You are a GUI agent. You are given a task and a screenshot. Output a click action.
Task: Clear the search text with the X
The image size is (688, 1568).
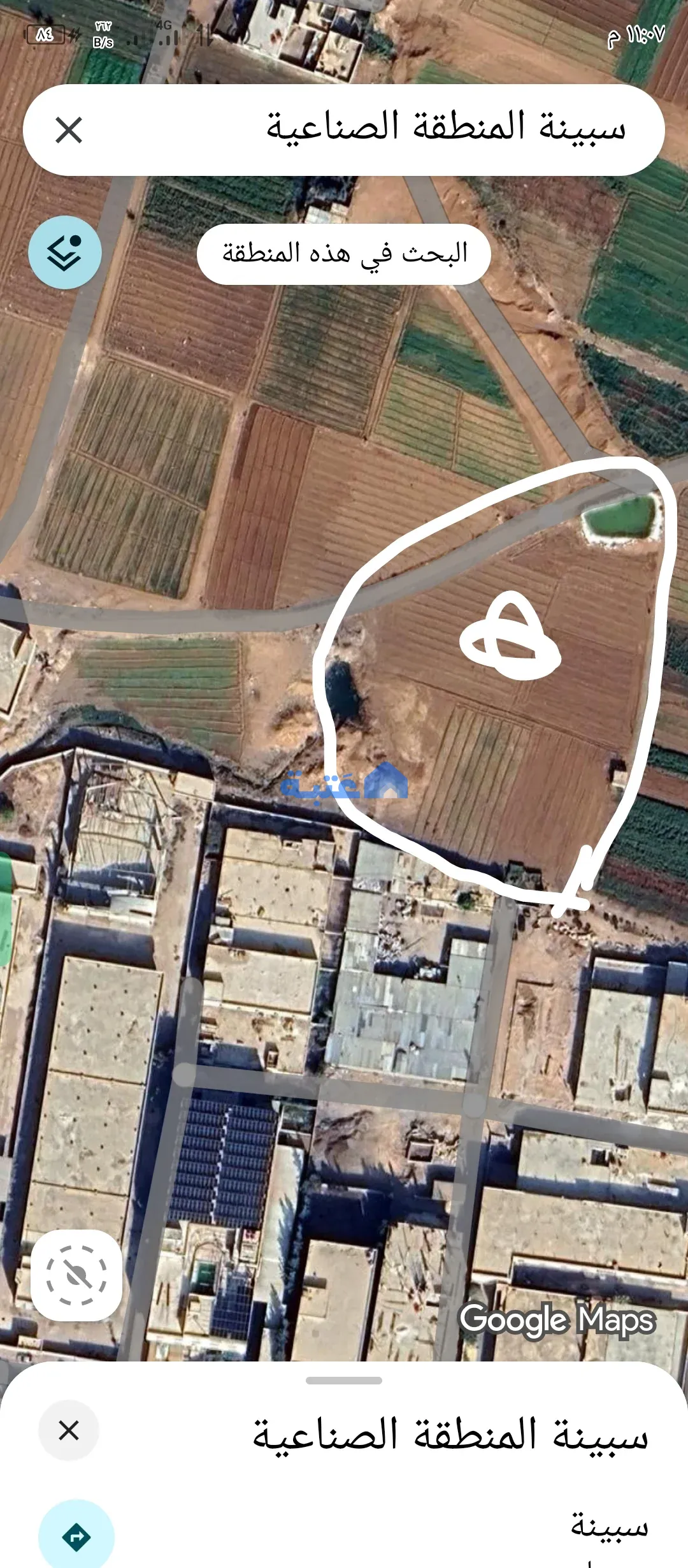[x=69, y=130]
